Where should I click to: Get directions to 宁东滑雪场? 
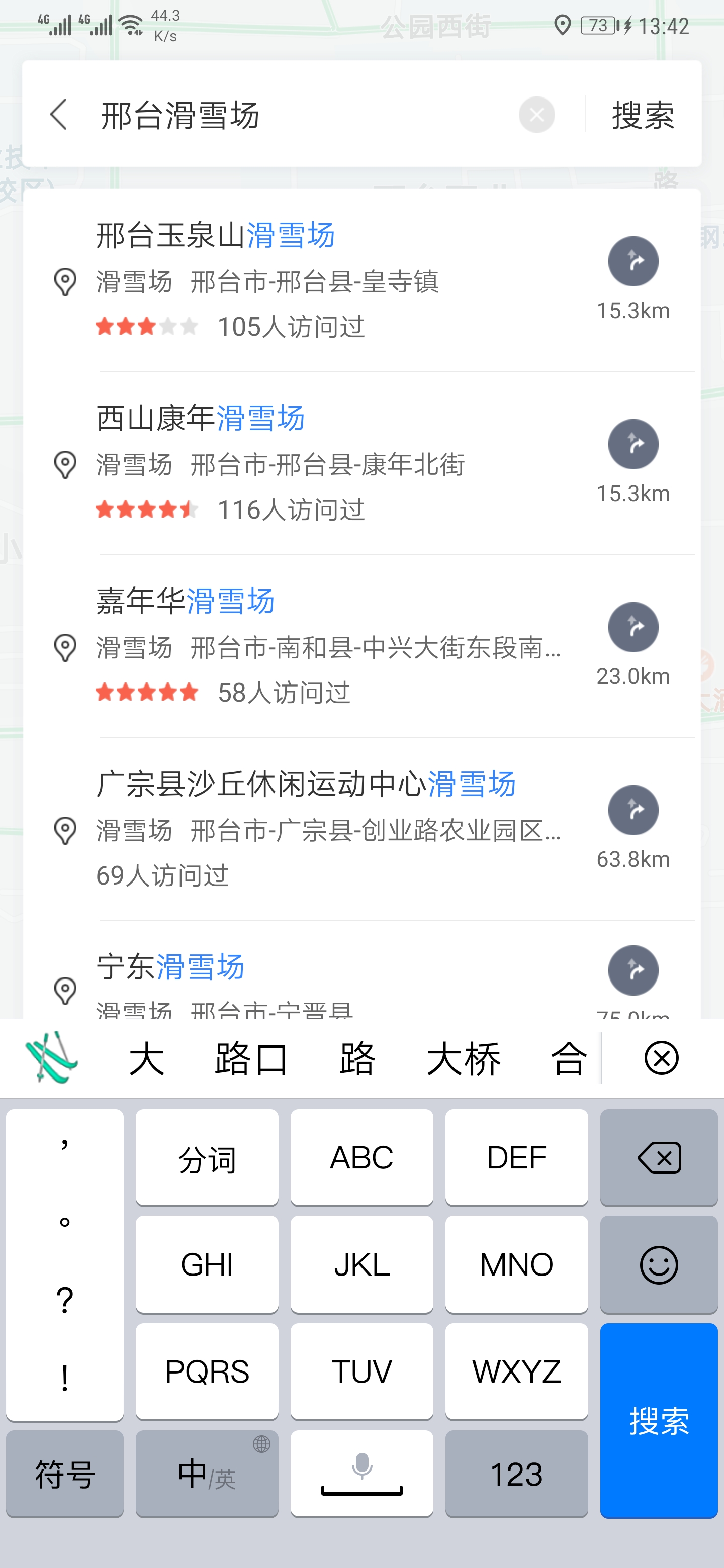click(x=633, y=970)
